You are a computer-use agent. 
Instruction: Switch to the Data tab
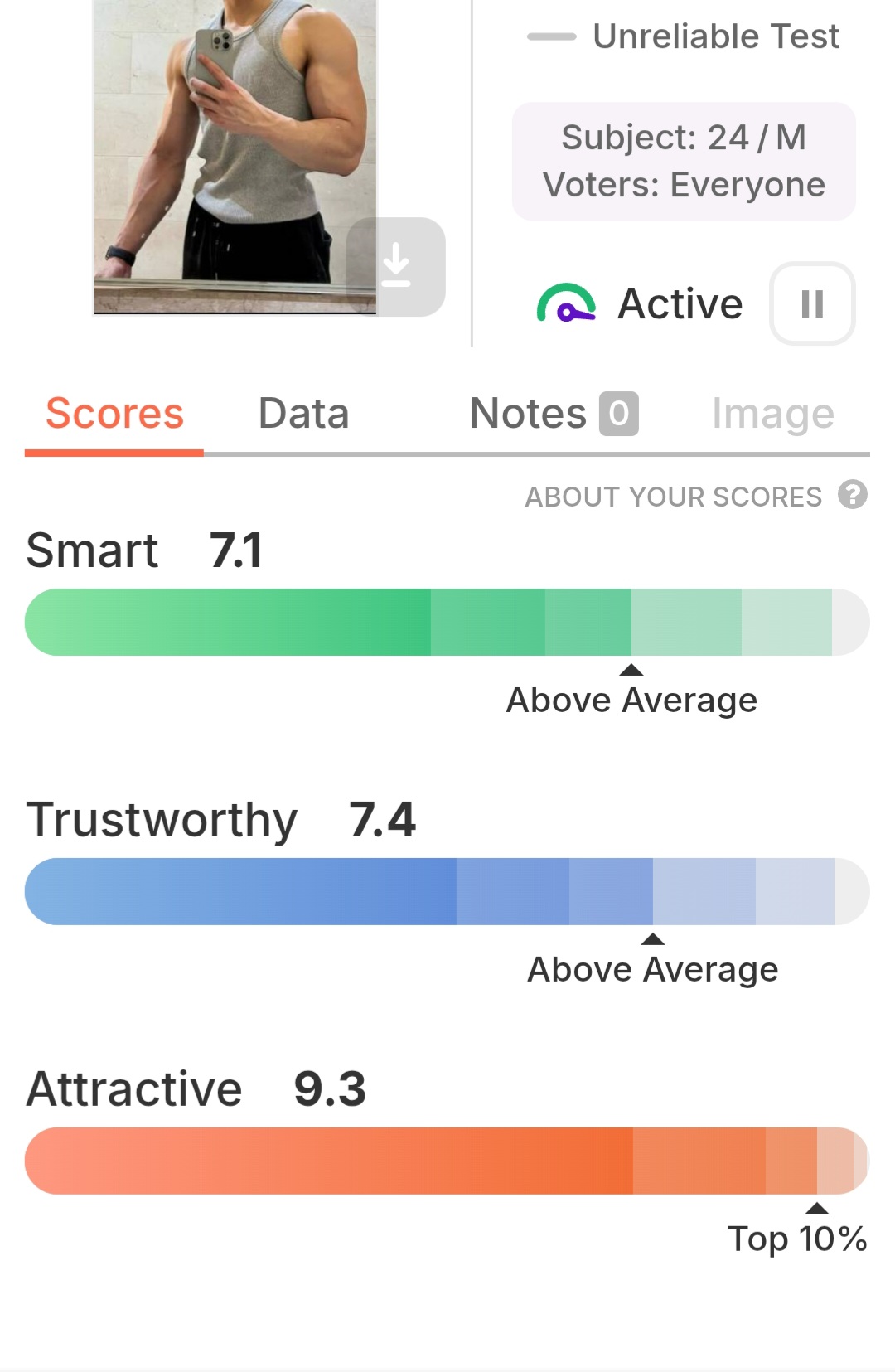pos(303,414)
